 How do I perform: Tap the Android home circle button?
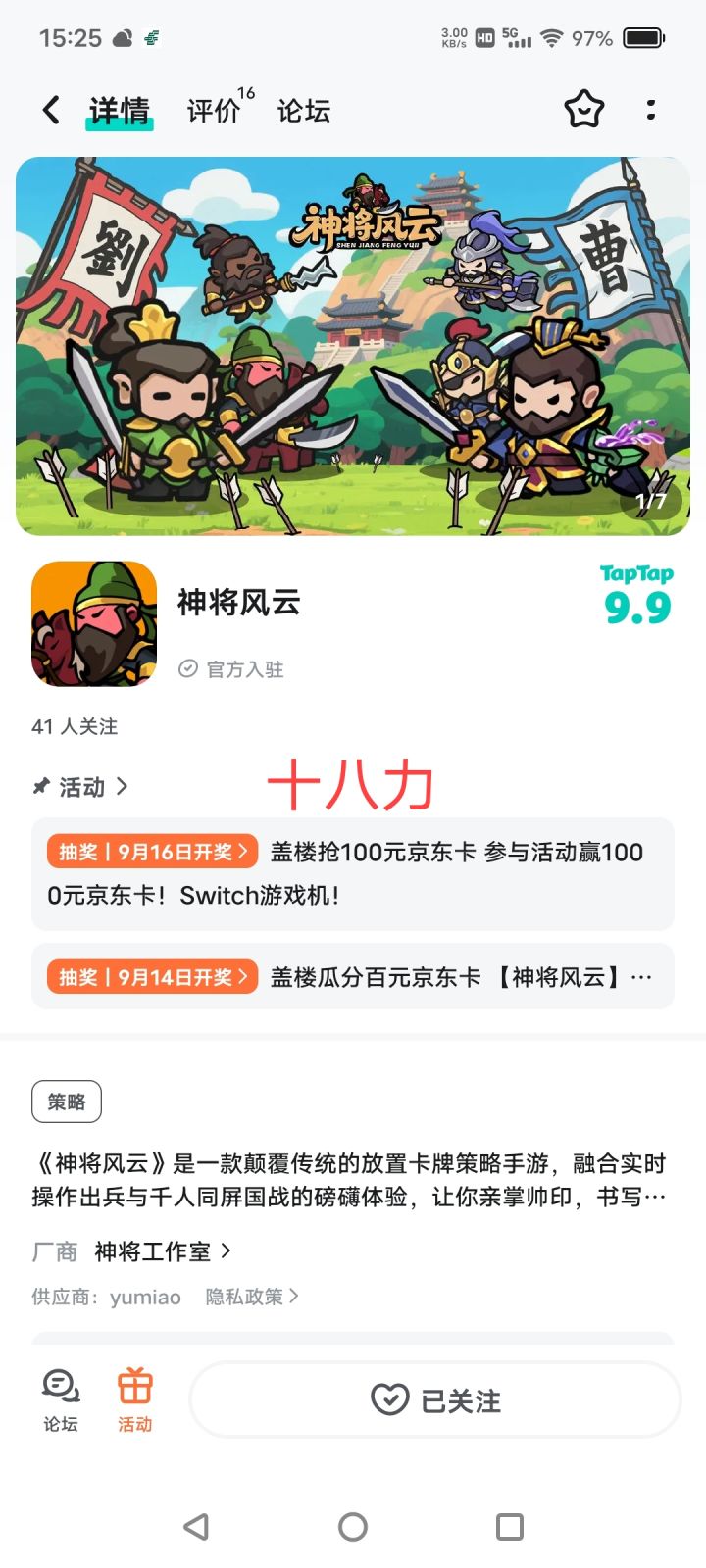point(352,1526)
